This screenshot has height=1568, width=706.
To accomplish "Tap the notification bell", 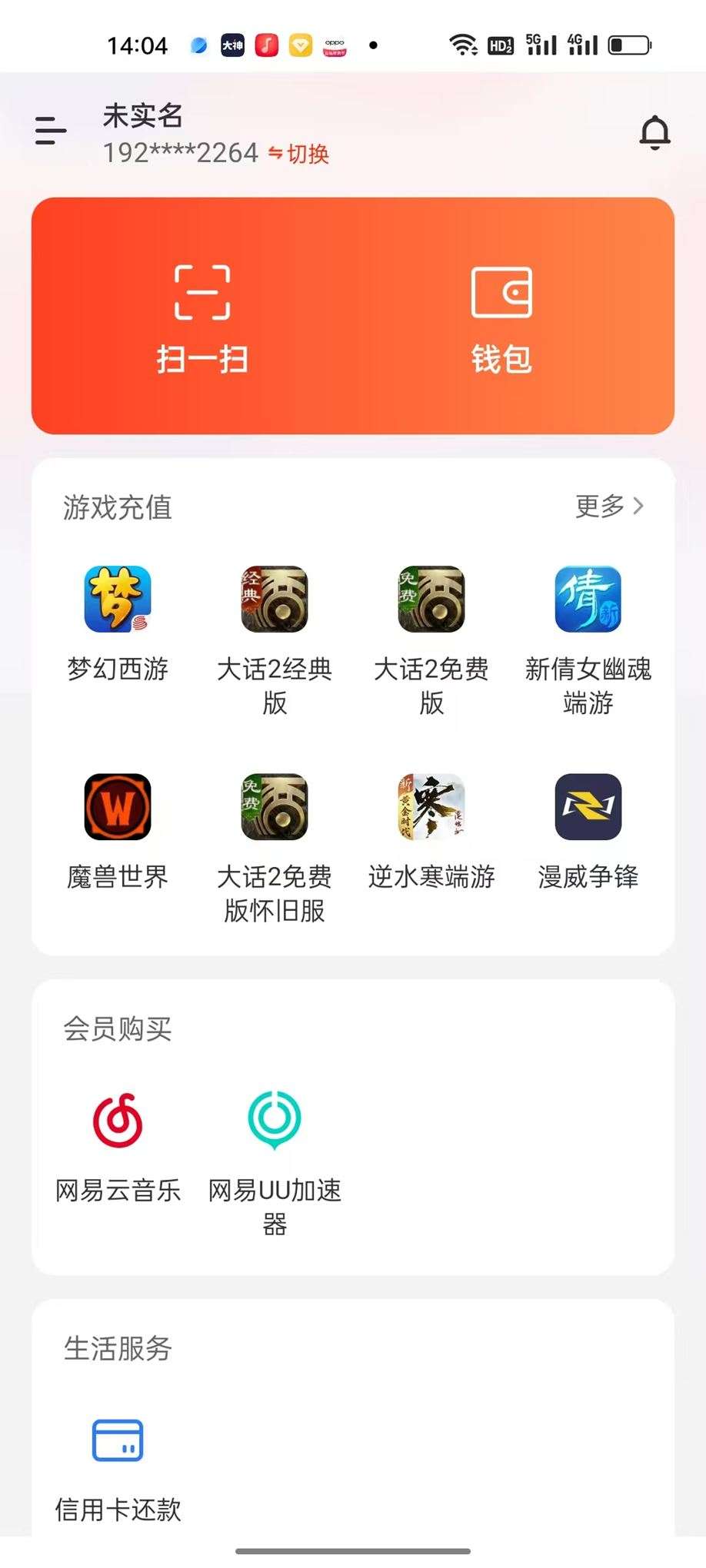I will (656, 132).
